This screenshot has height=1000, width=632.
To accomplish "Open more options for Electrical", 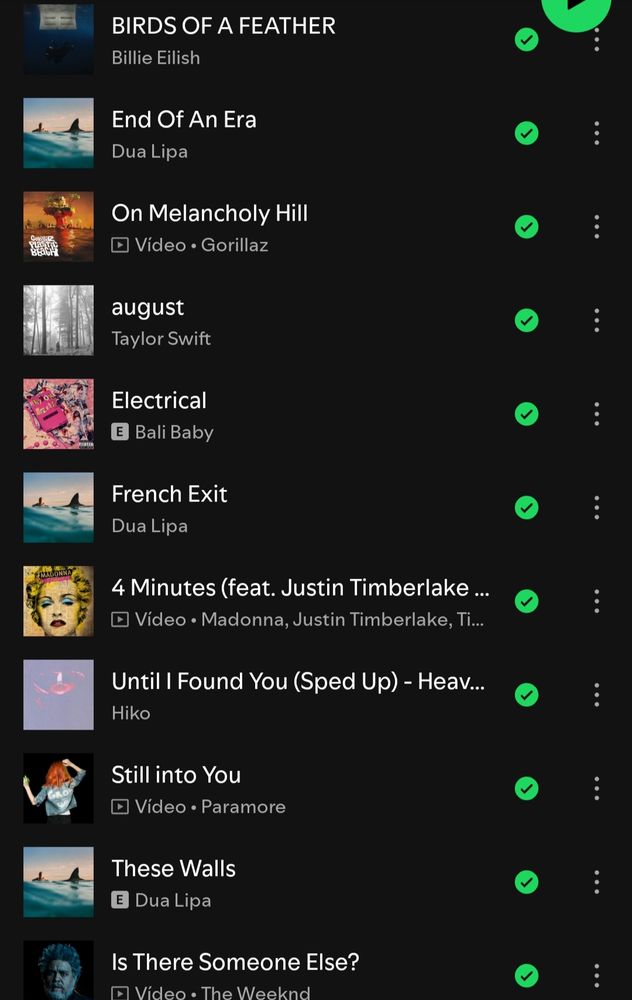I will point(597,414).
